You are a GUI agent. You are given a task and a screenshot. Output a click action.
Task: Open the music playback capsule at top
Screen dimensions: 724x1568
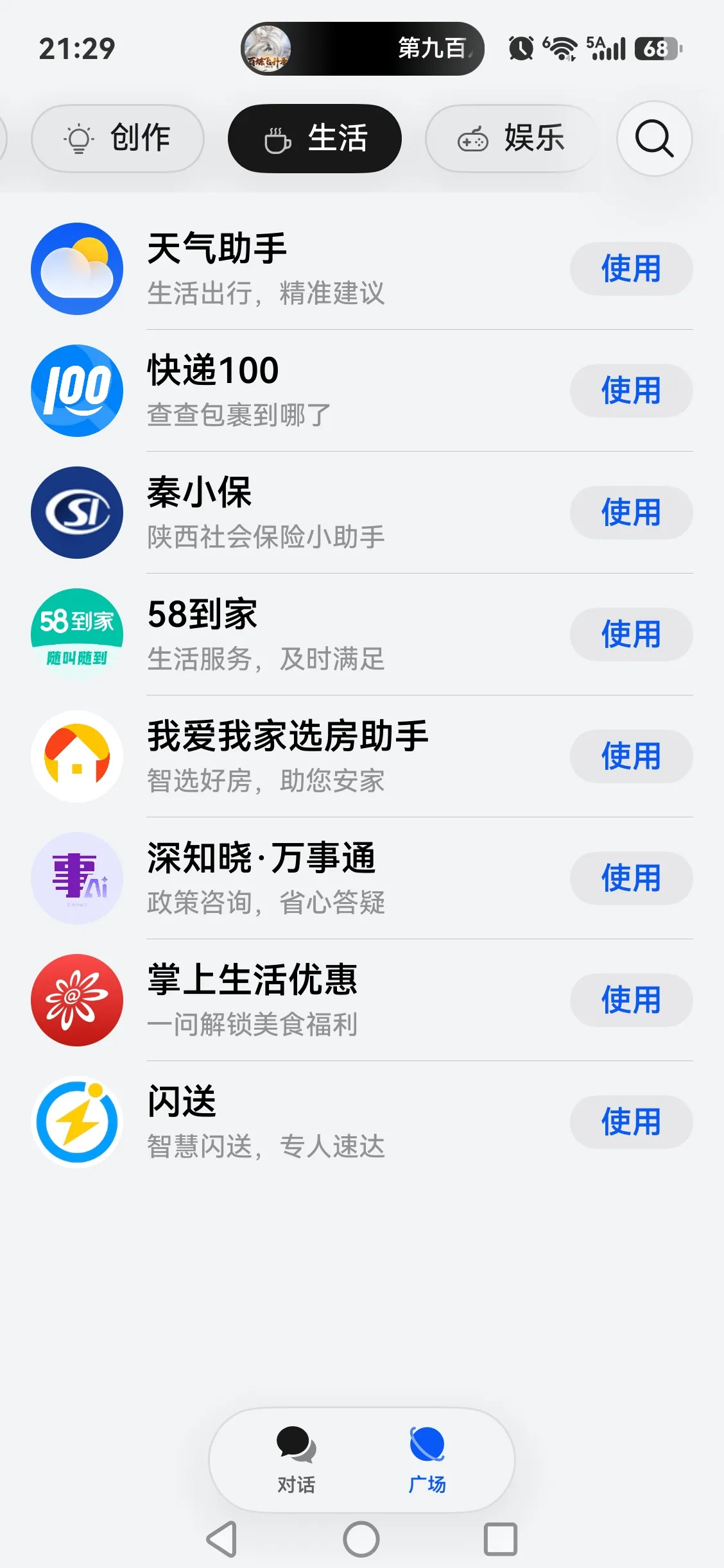[363, 49]
